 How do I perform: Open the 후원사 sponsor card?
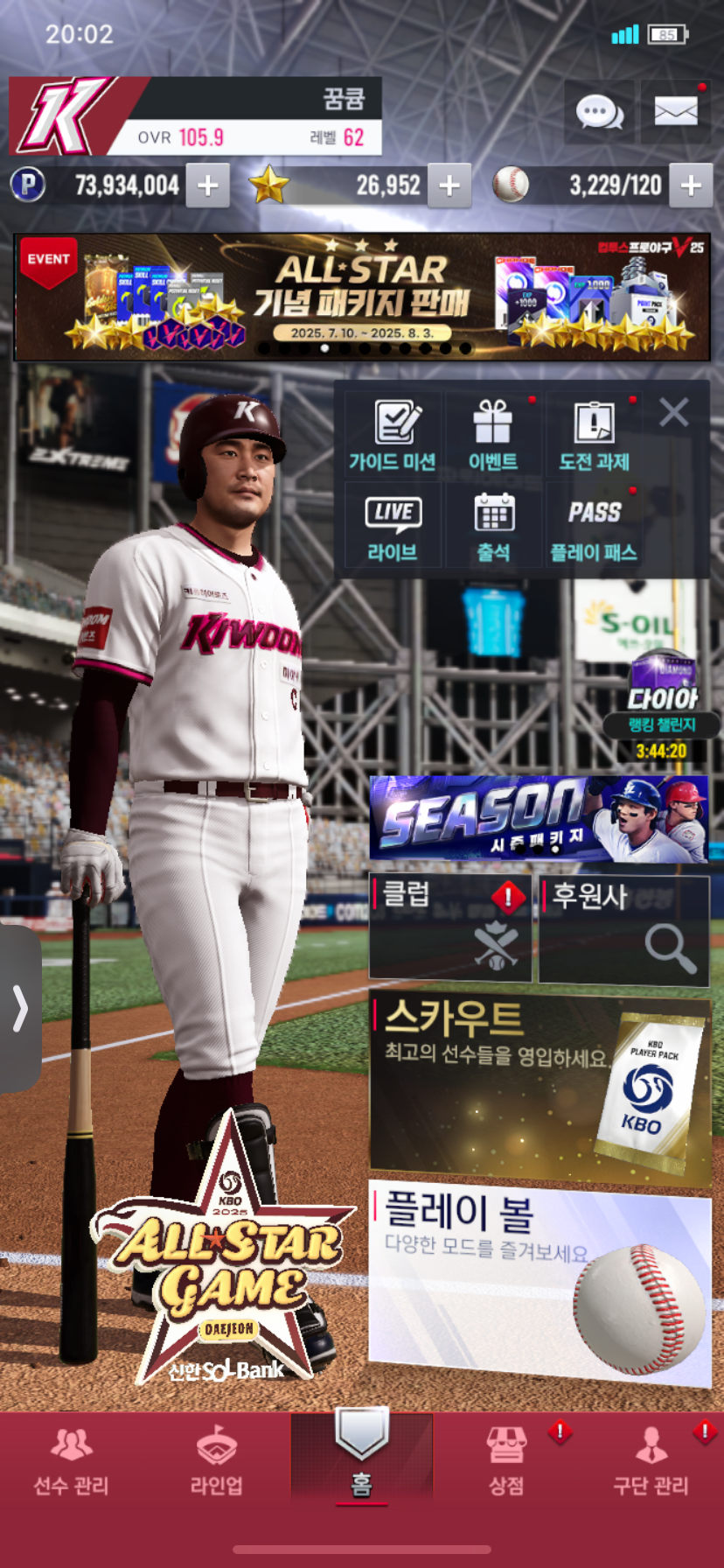coord(623,927)
